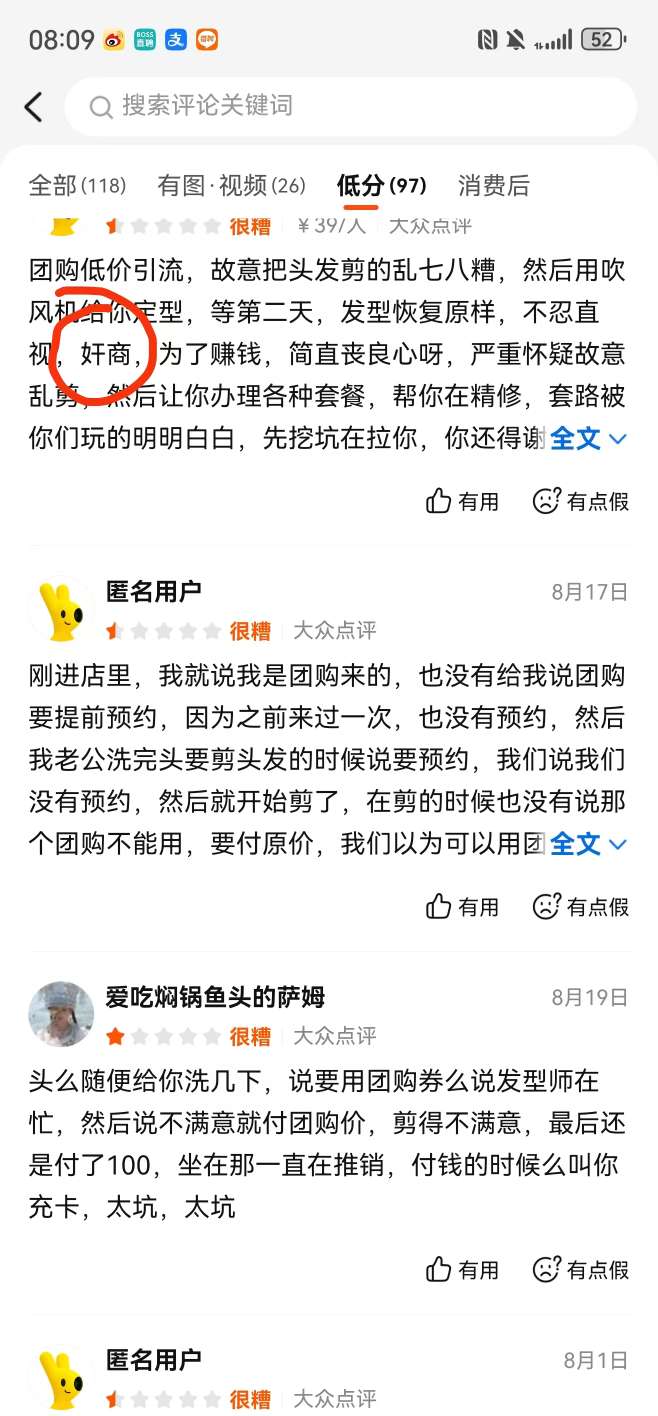Go back using the top-left arrow
The image size is (658, 1416).
(x=34, y=107)
